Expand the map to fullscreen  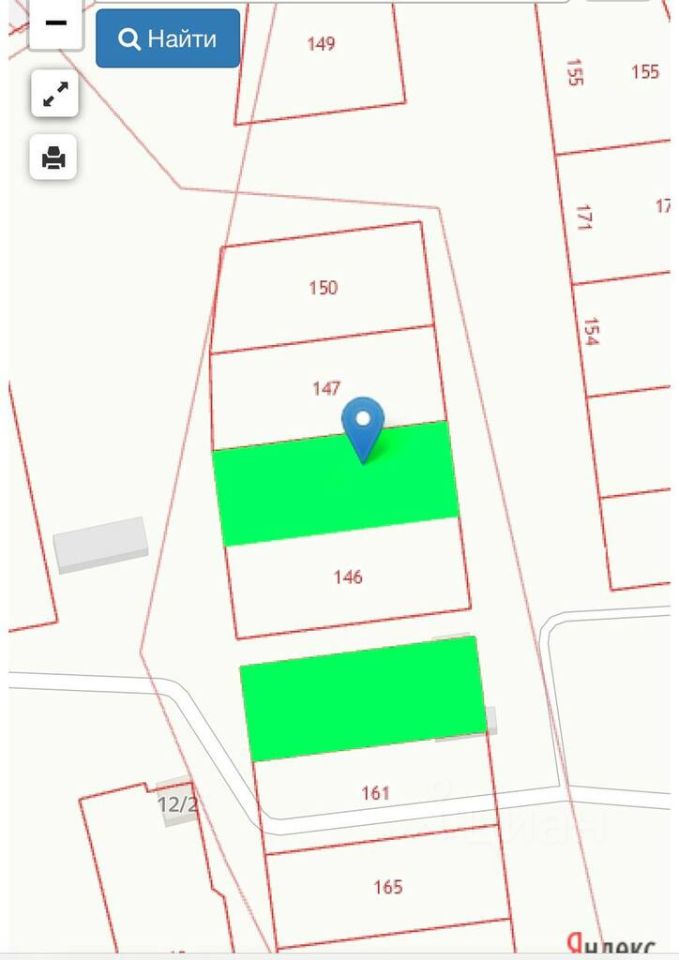pos(54,96)
